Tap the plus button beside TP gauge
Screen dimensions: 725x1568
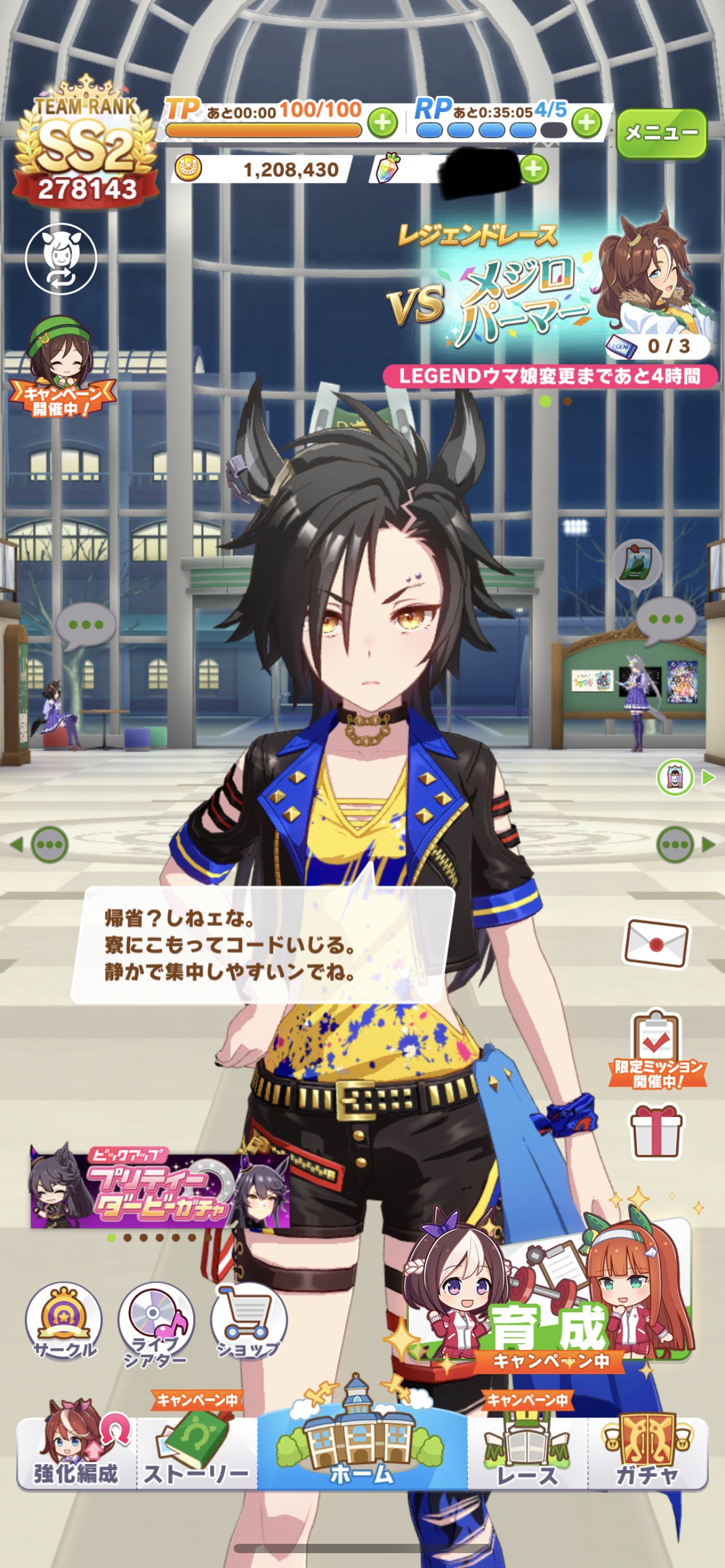tap(382, 123)
